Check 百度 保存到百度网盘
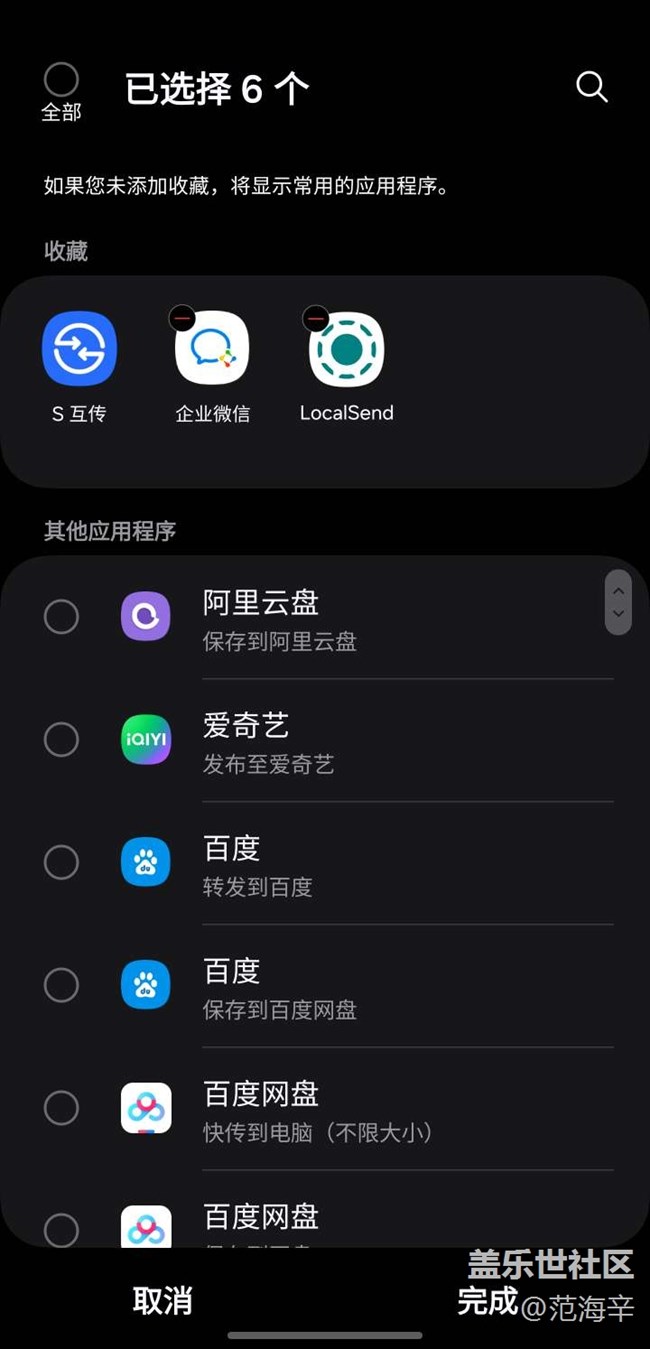Viewport: 650px width, 1349px height. click(x=61, y=985)
